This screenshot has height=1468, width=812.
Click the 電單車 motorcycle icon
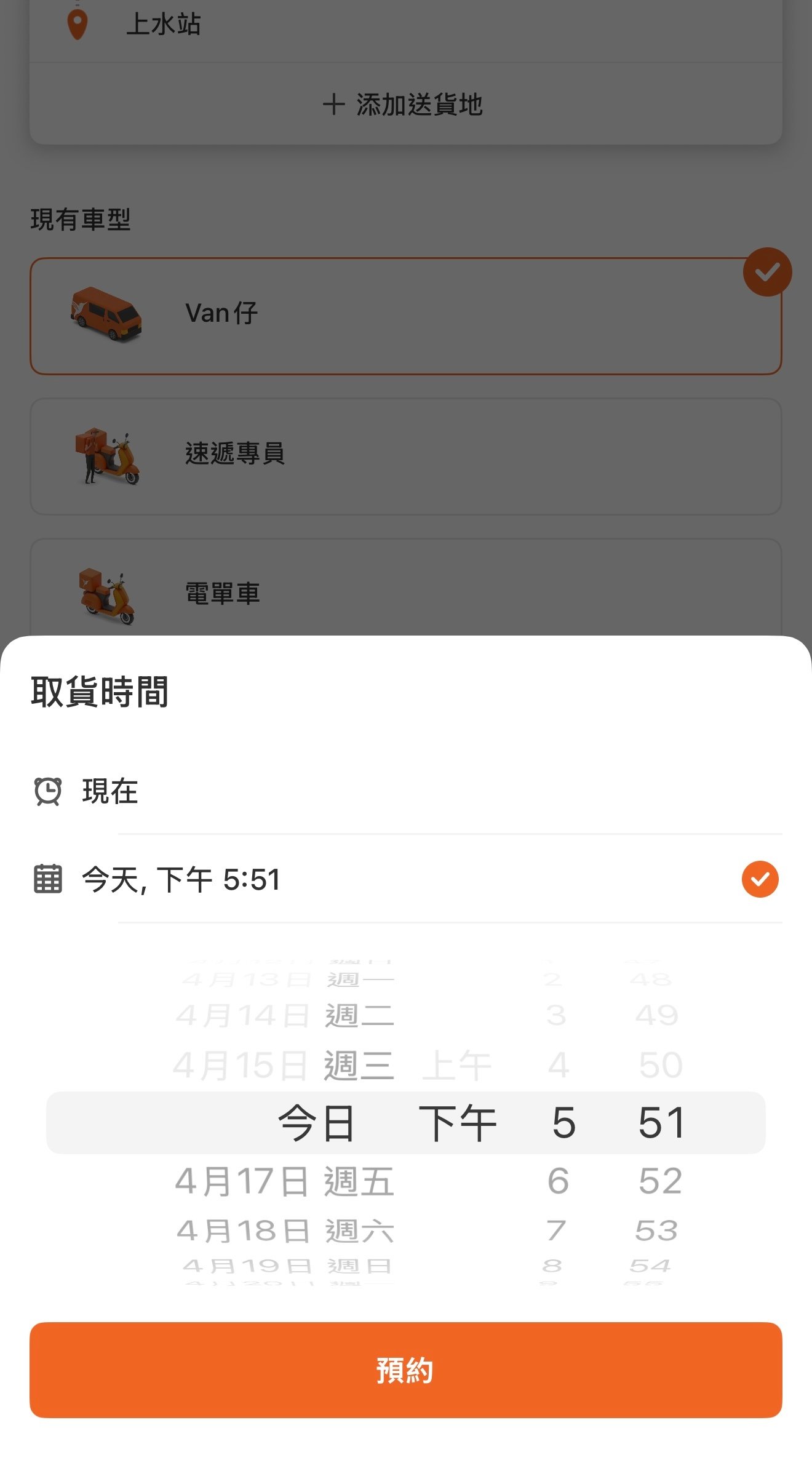[108, 594]
